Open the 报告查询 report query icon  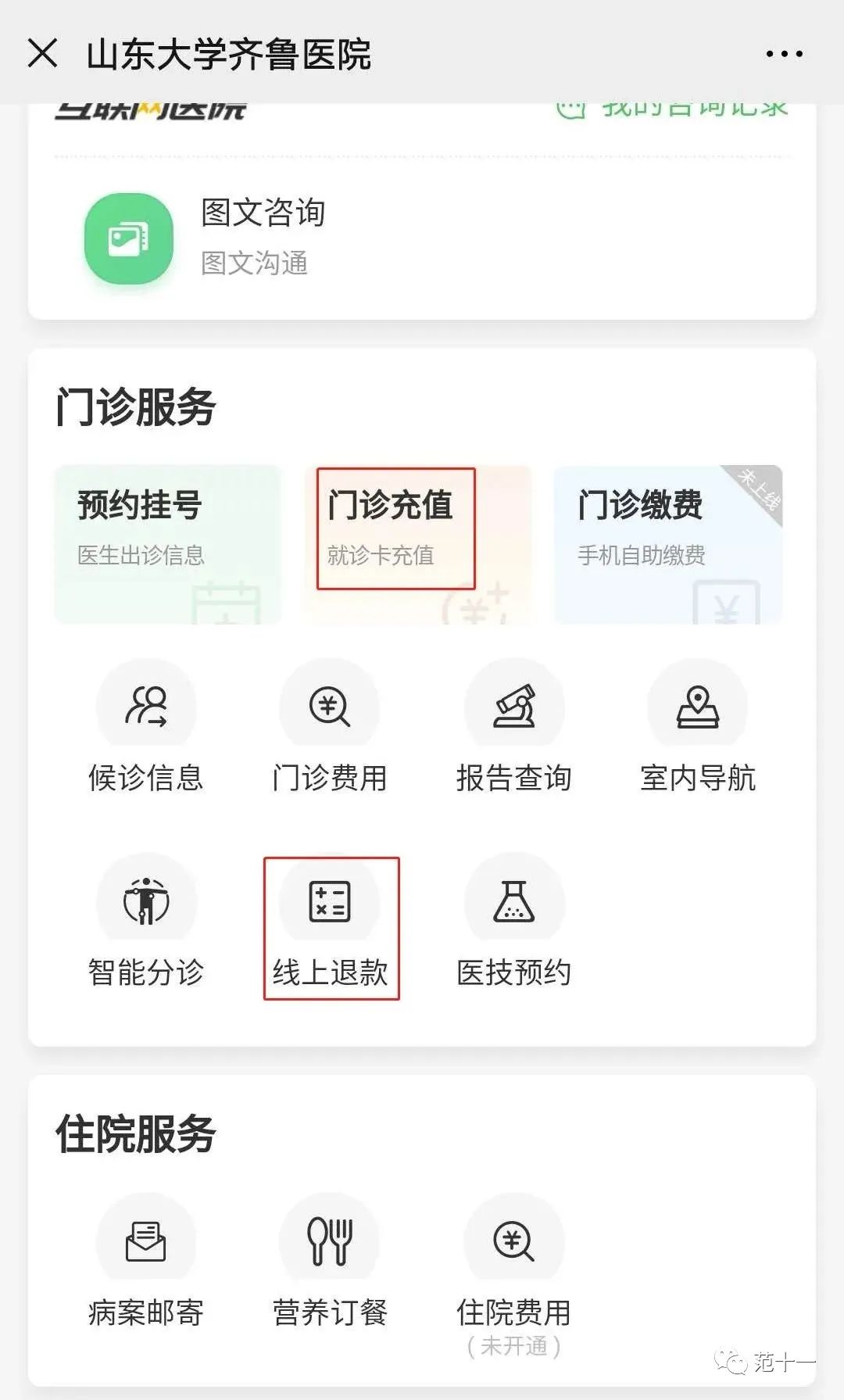point(514,727)
